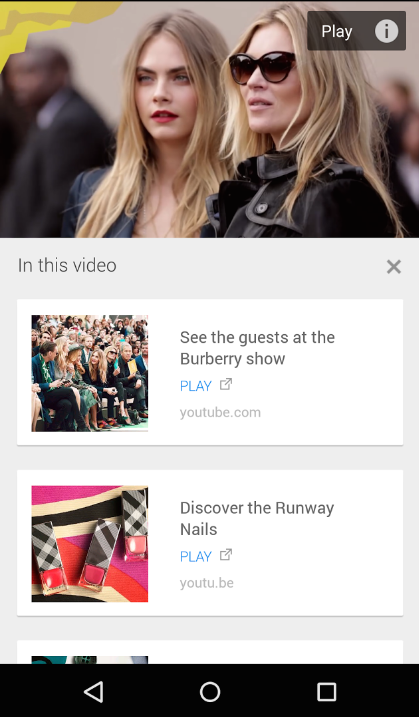
Task: Tap the Play info button on video
Action: tap(356, 31)
